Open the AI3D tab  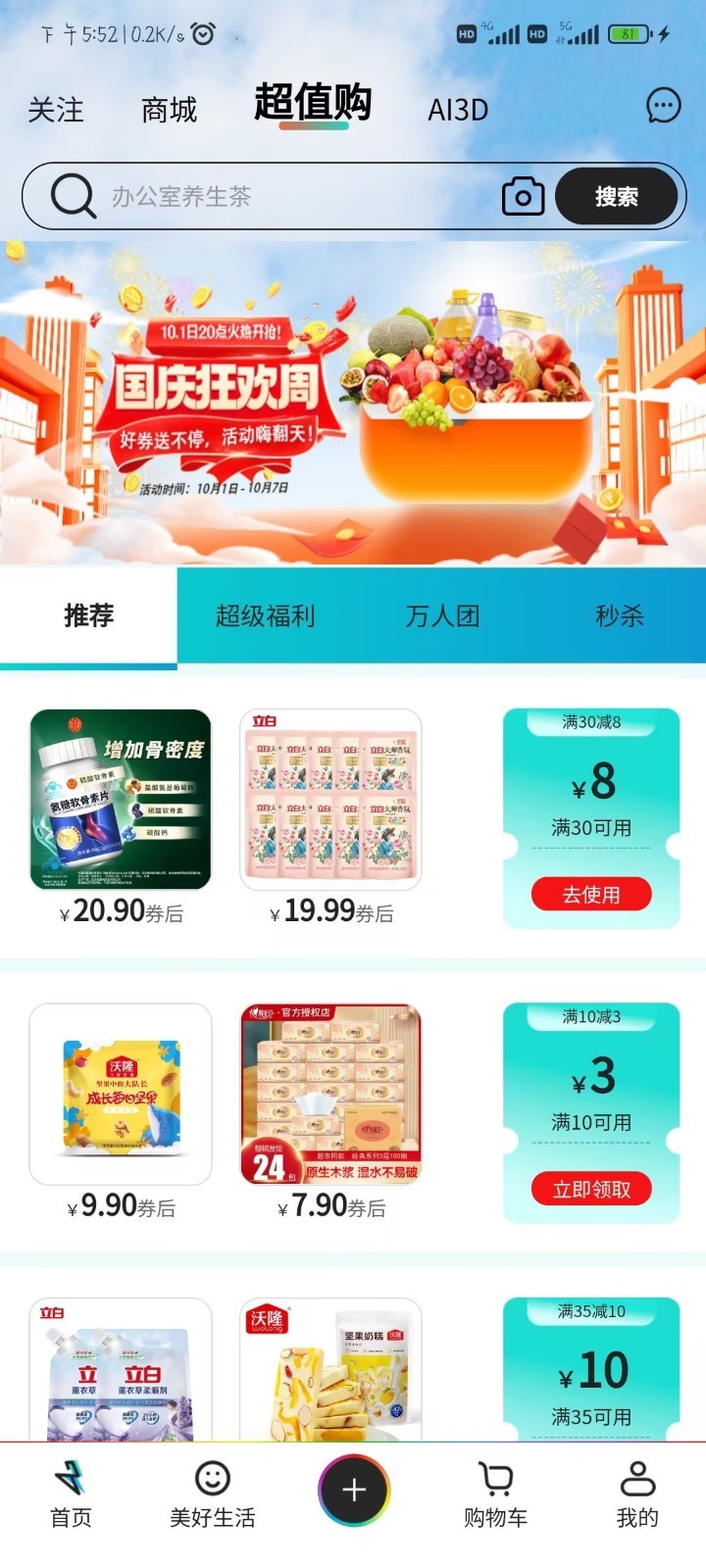pyautogui.click(x=458, y=110)
